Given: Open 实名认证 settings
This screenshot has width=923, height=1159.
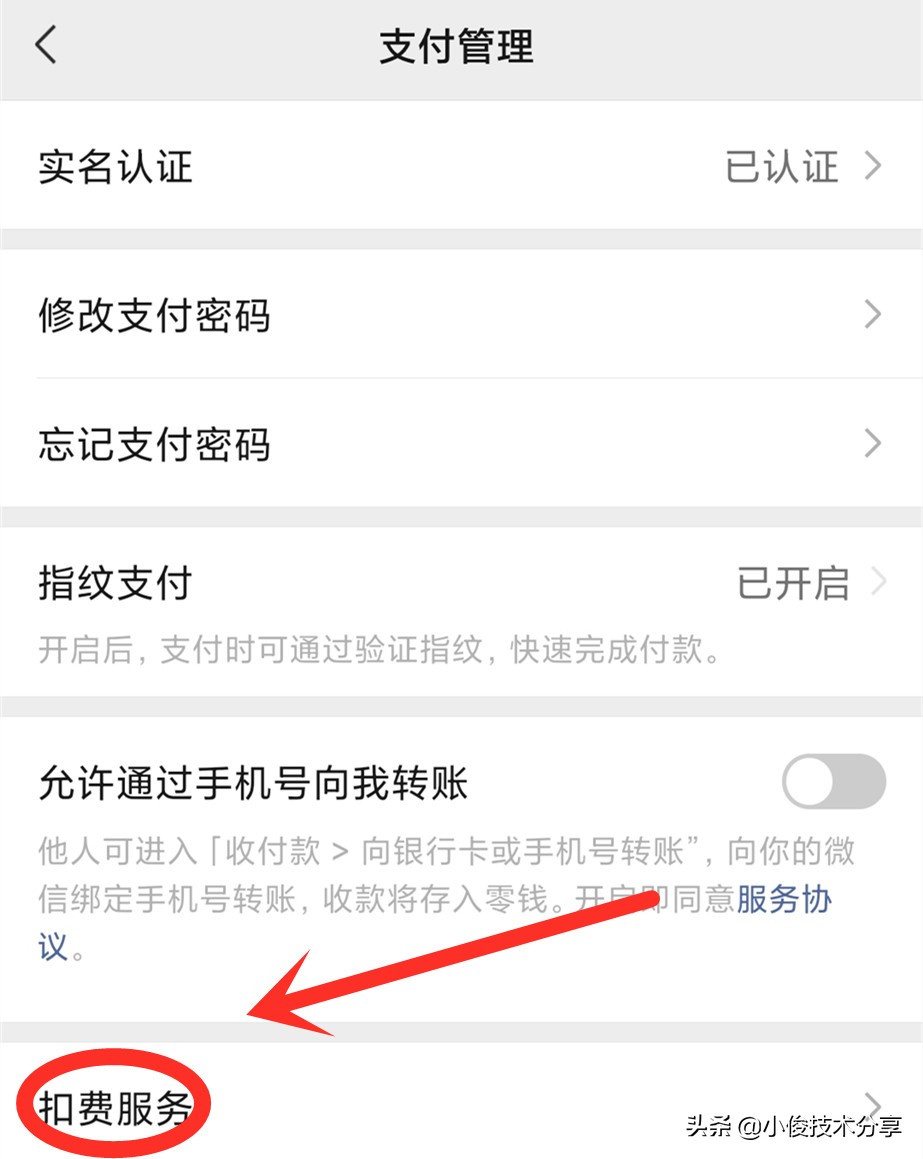Looking at the screenshot, I should (x=460, y=166).
